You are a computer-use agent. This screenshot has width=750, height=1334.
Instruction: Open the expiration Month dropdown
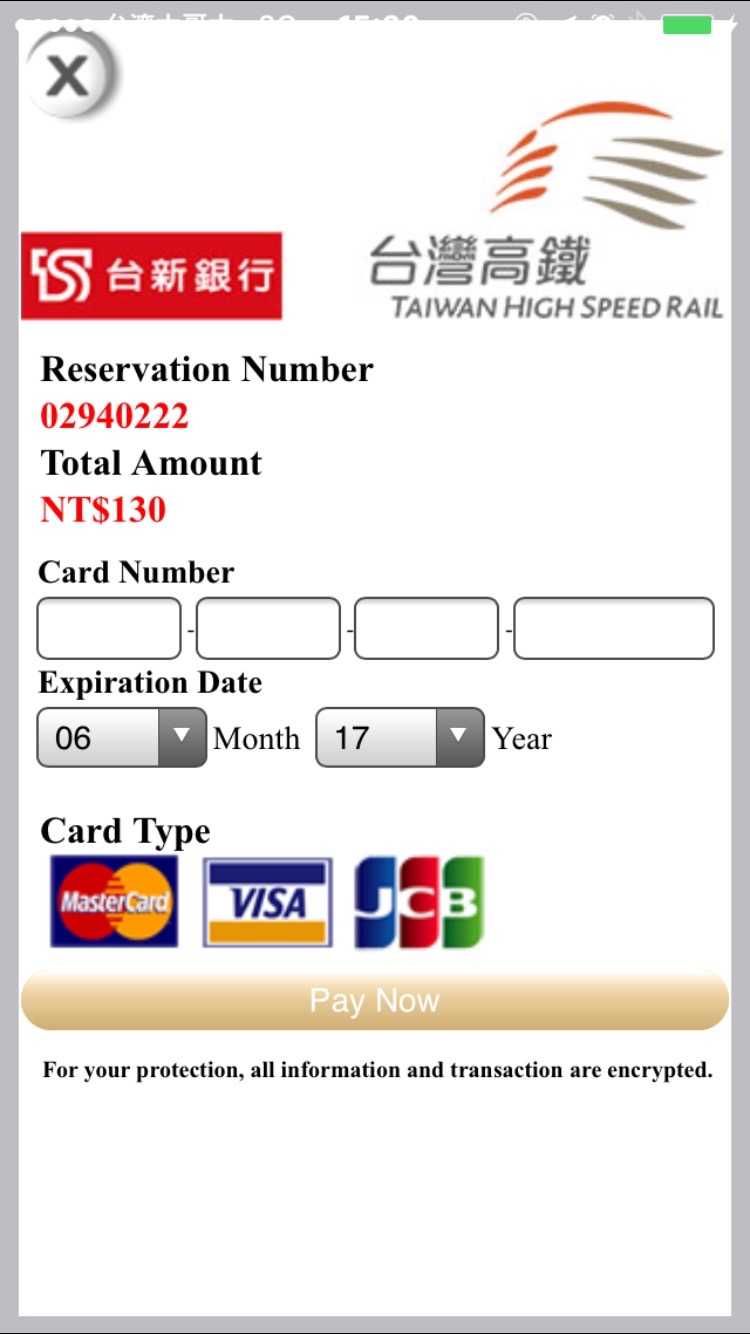click(x=122, y=738)
